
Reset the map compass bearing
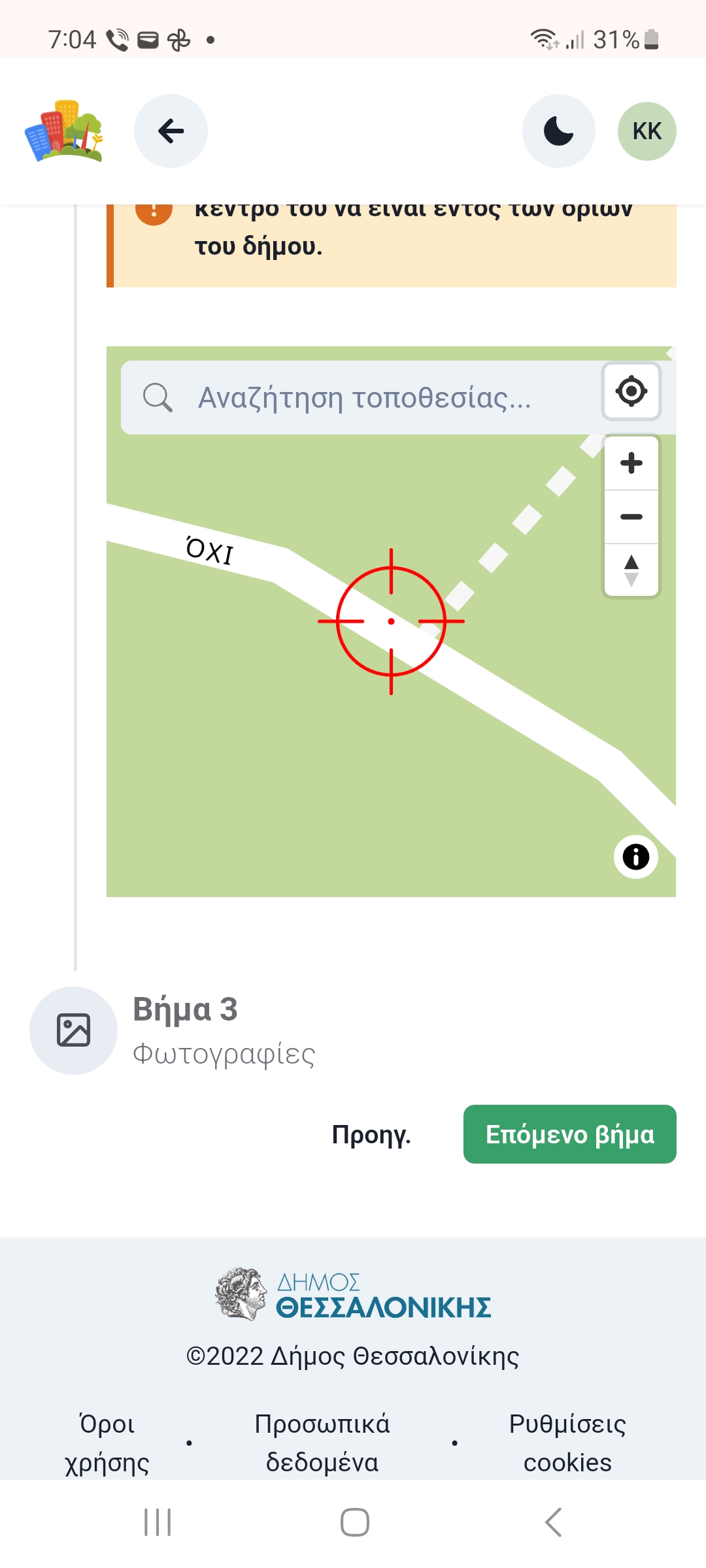(631, 570)
